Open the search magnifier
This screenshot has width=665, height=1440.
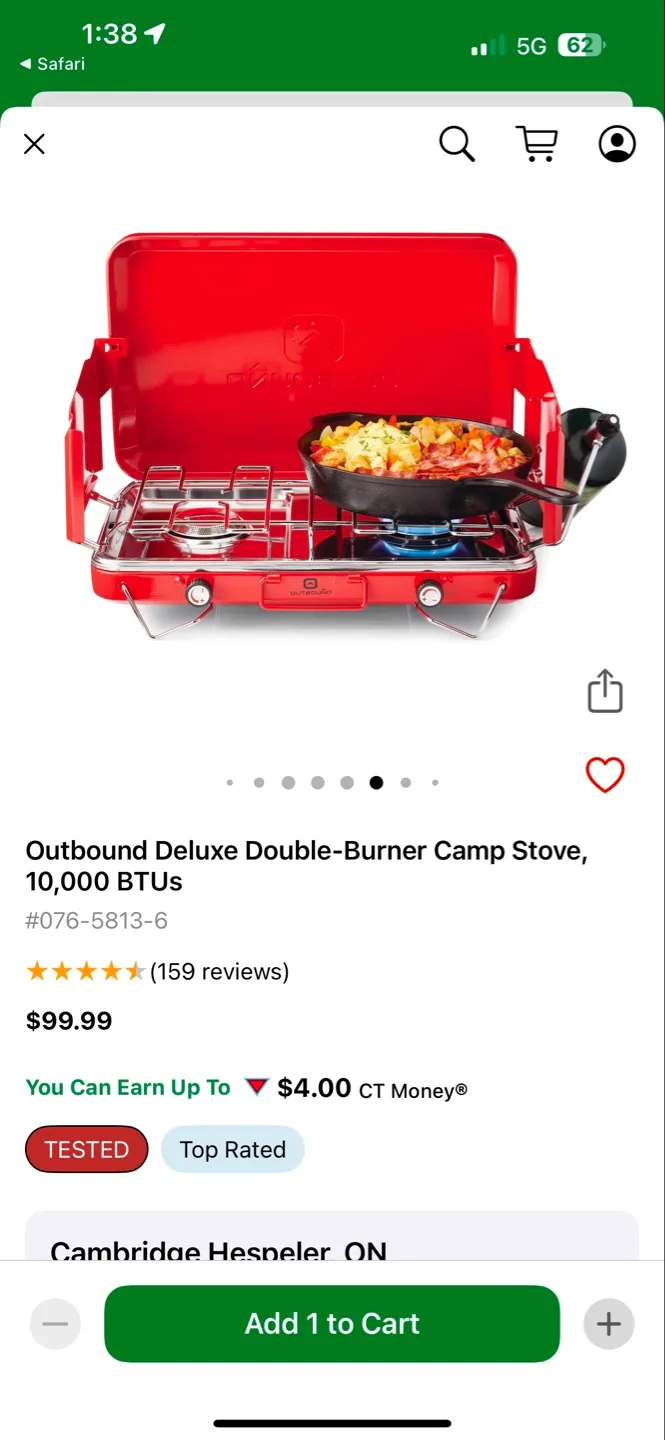(457, 144)
